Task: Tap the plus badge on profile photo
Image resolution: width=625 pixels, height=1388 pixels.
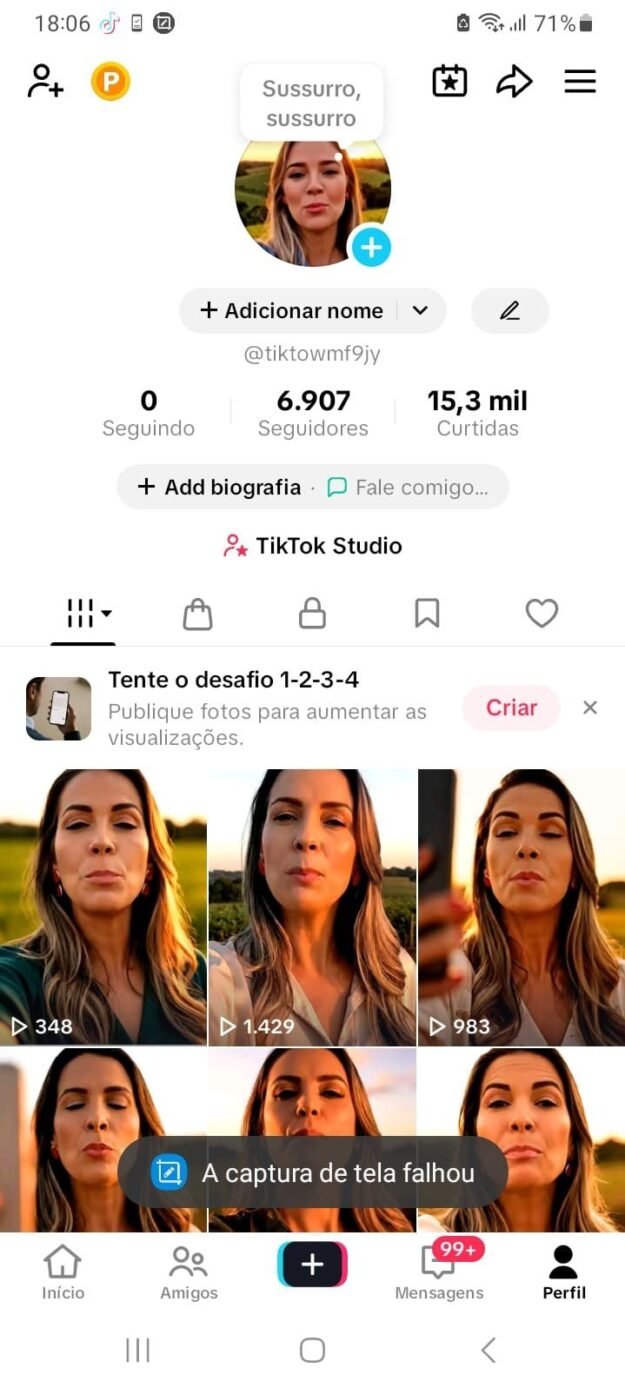Action: coord(371,246)
